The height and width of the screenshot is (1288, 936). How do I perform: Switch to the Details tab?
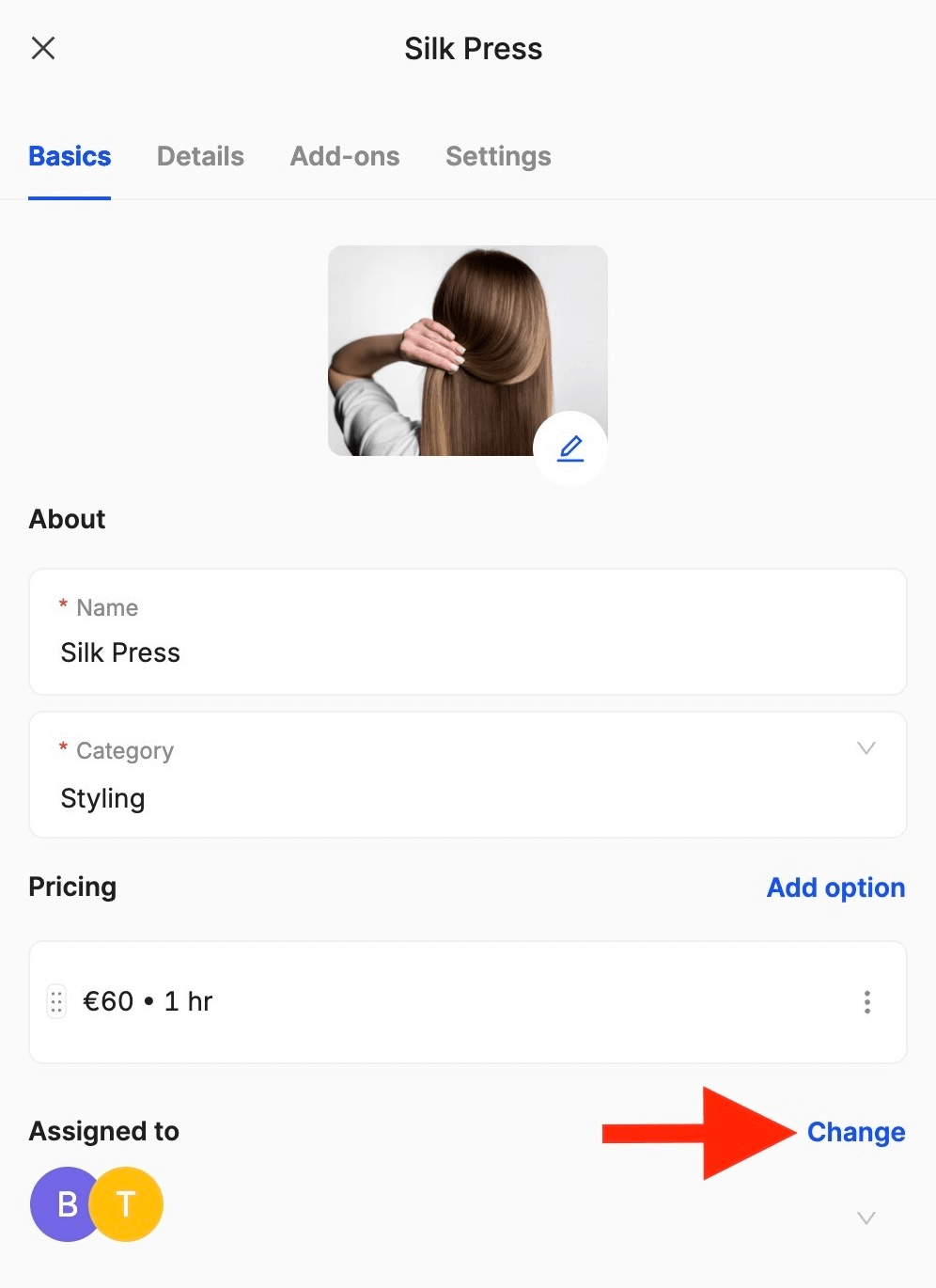(200, 156)
